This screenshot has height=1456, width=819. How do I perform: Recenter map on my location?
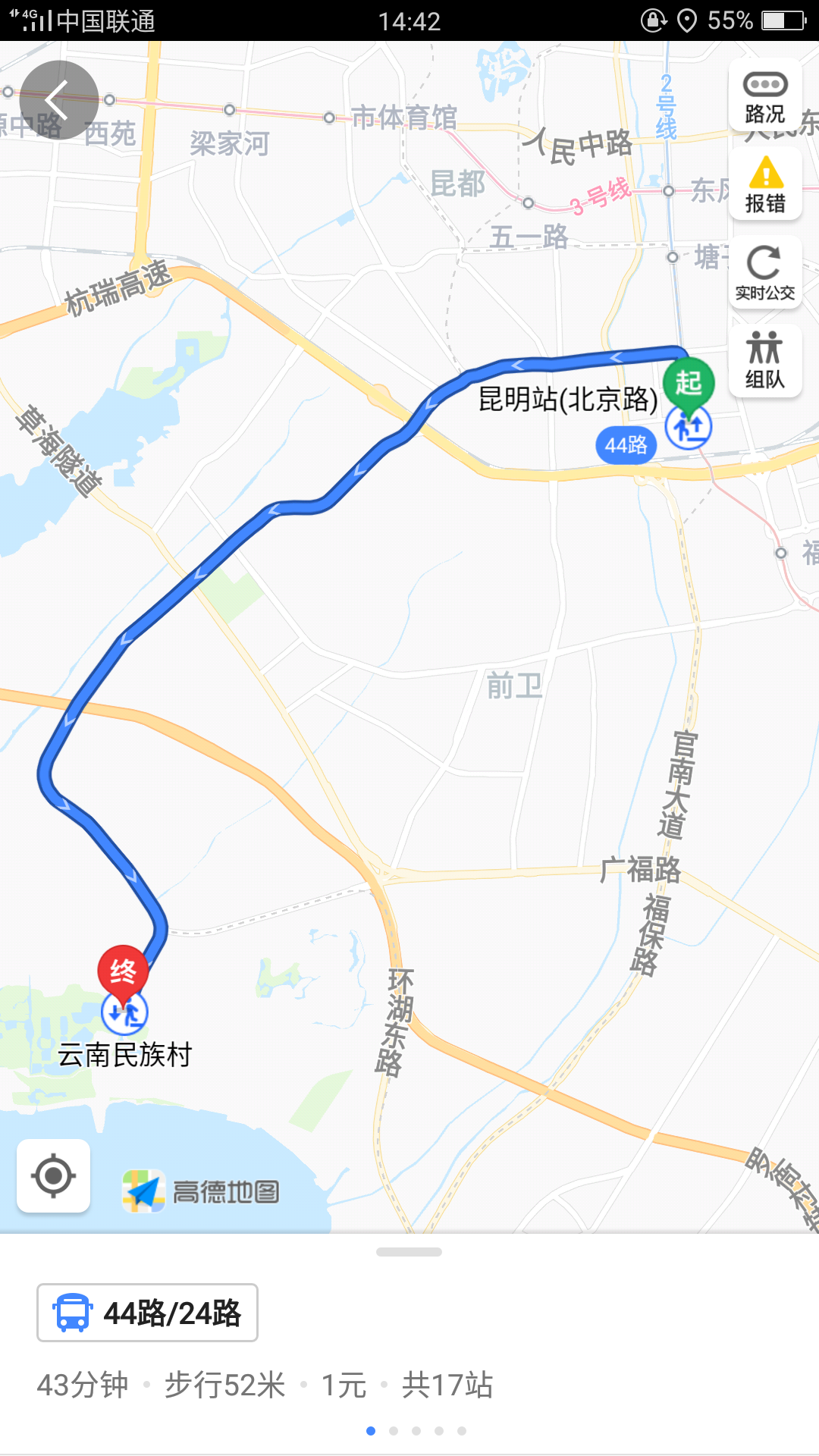[53, 1176]
